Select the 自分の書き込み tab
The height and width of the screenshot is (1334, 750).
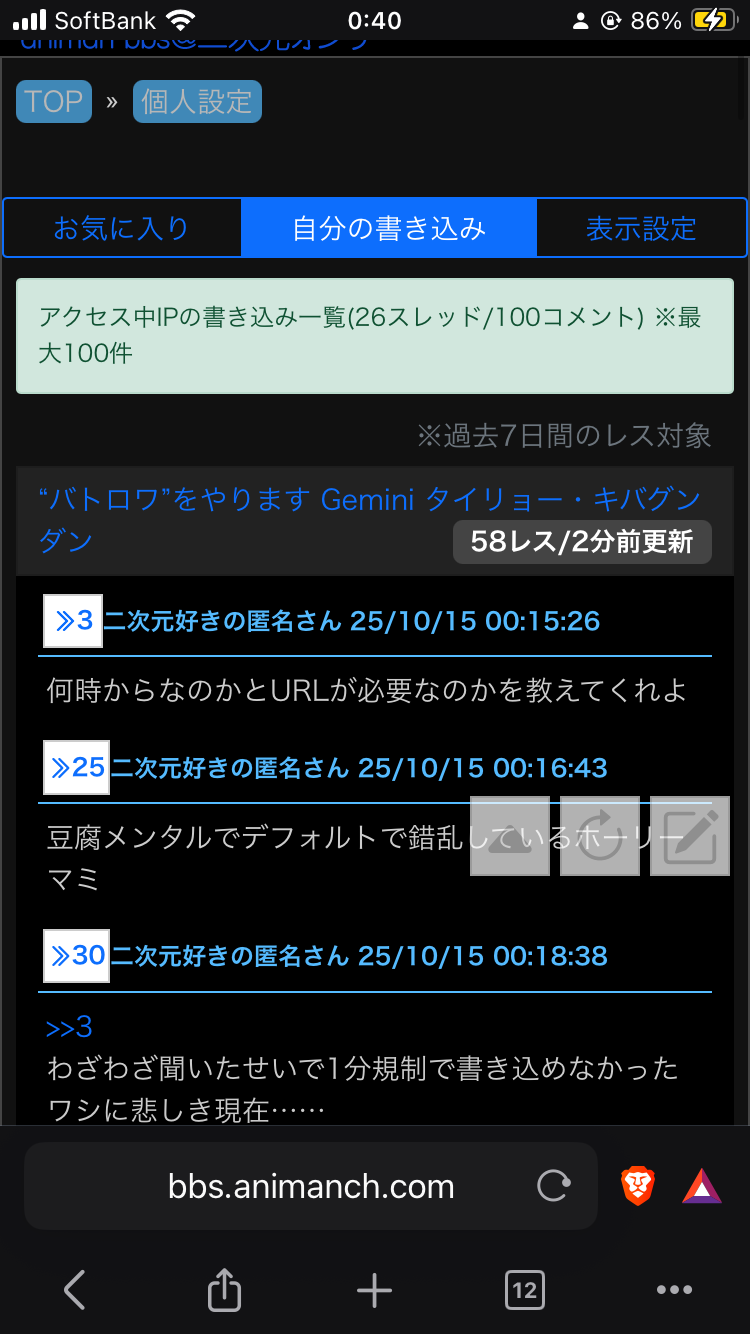tap(389, 228)
